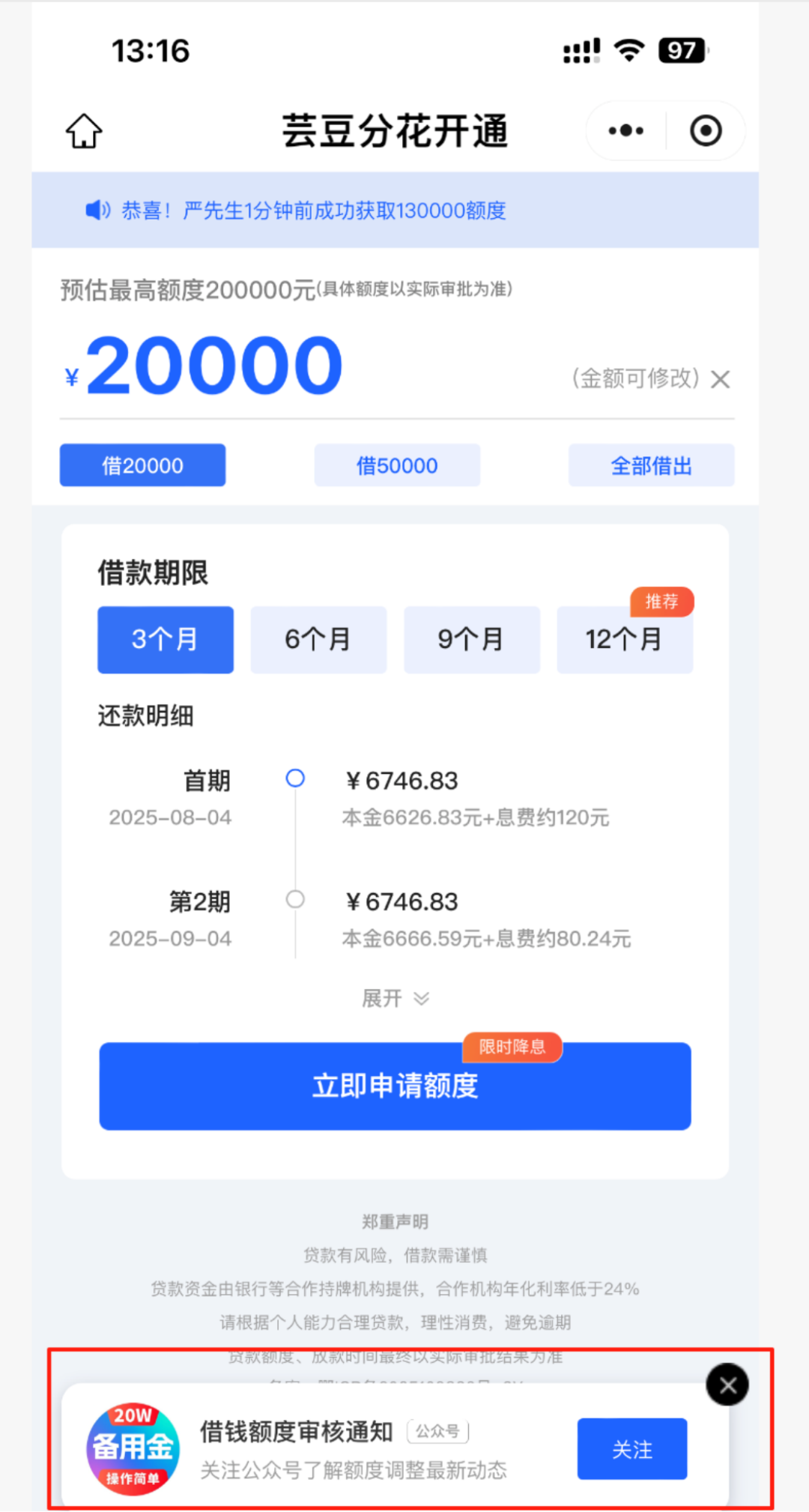This screenshot has width=809, height=1512.
Task: Switch to the 12个月 term tab
Action: pos(624,639)
